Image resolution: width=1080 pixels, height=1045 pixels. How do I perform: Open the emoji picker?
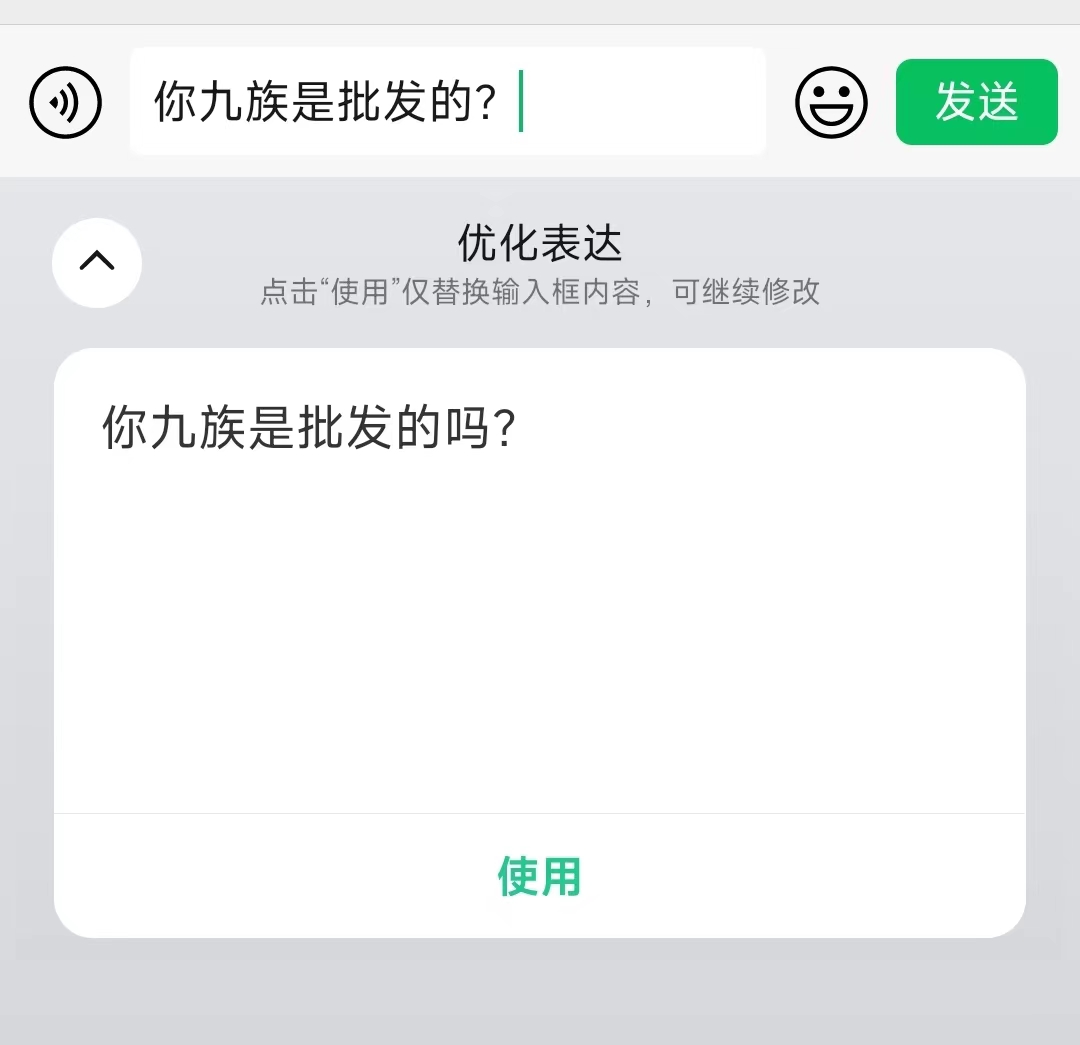click(x=831, y=102)
